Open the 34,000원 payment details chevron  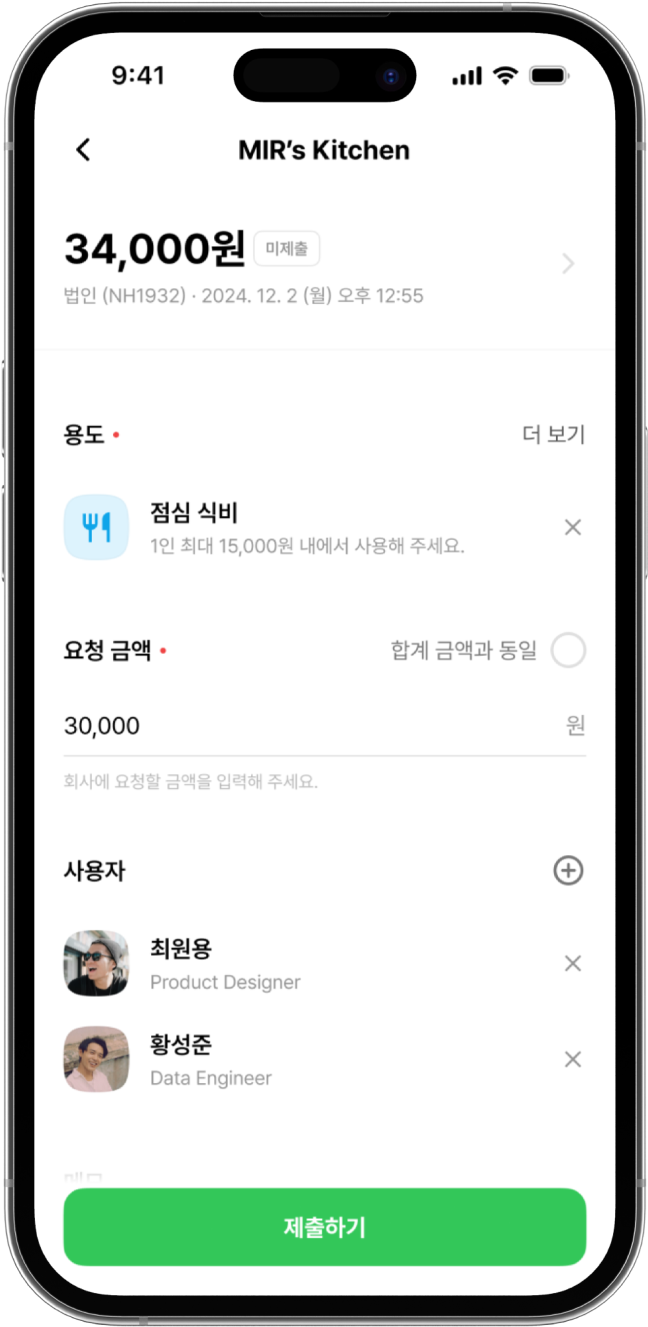point(568,264)
